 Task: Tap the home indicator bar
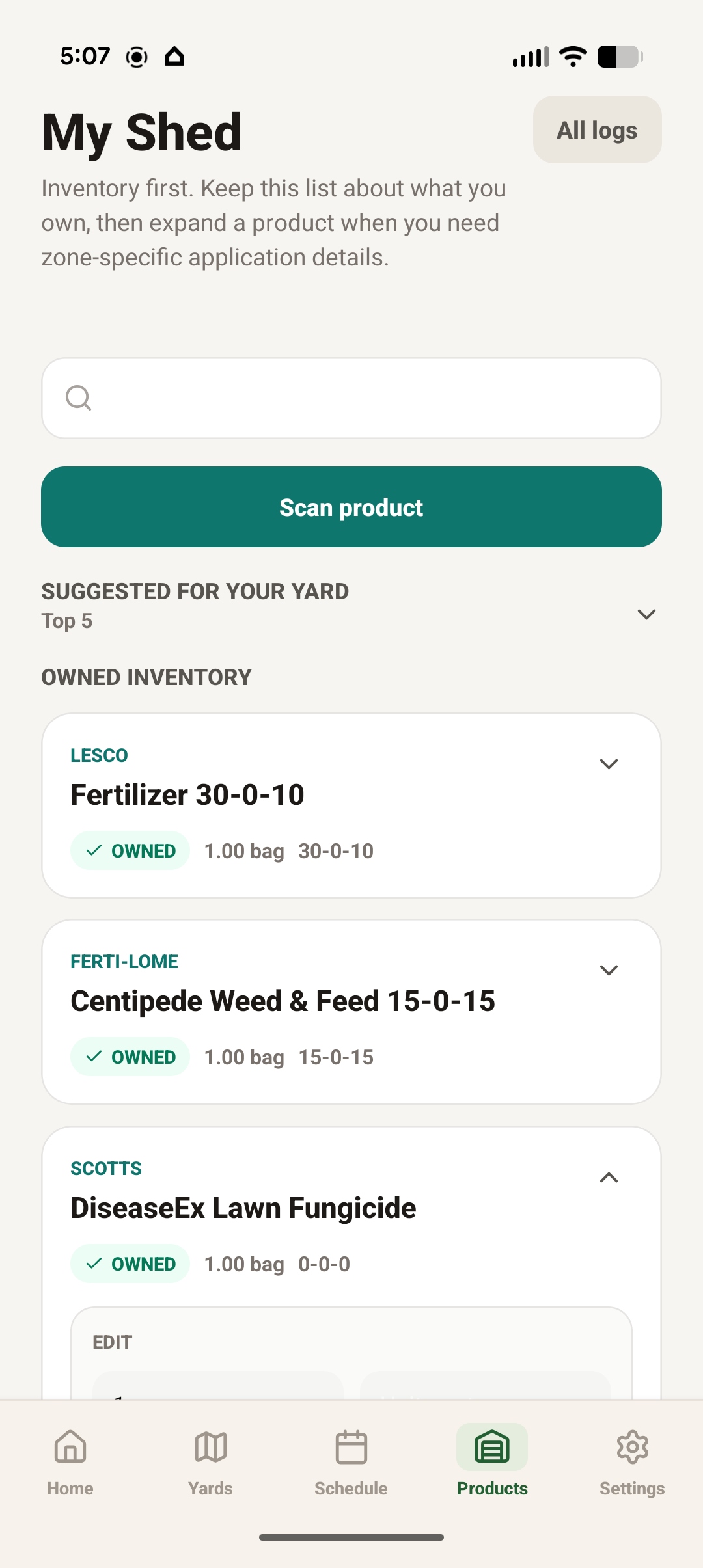pos(351,1537)
